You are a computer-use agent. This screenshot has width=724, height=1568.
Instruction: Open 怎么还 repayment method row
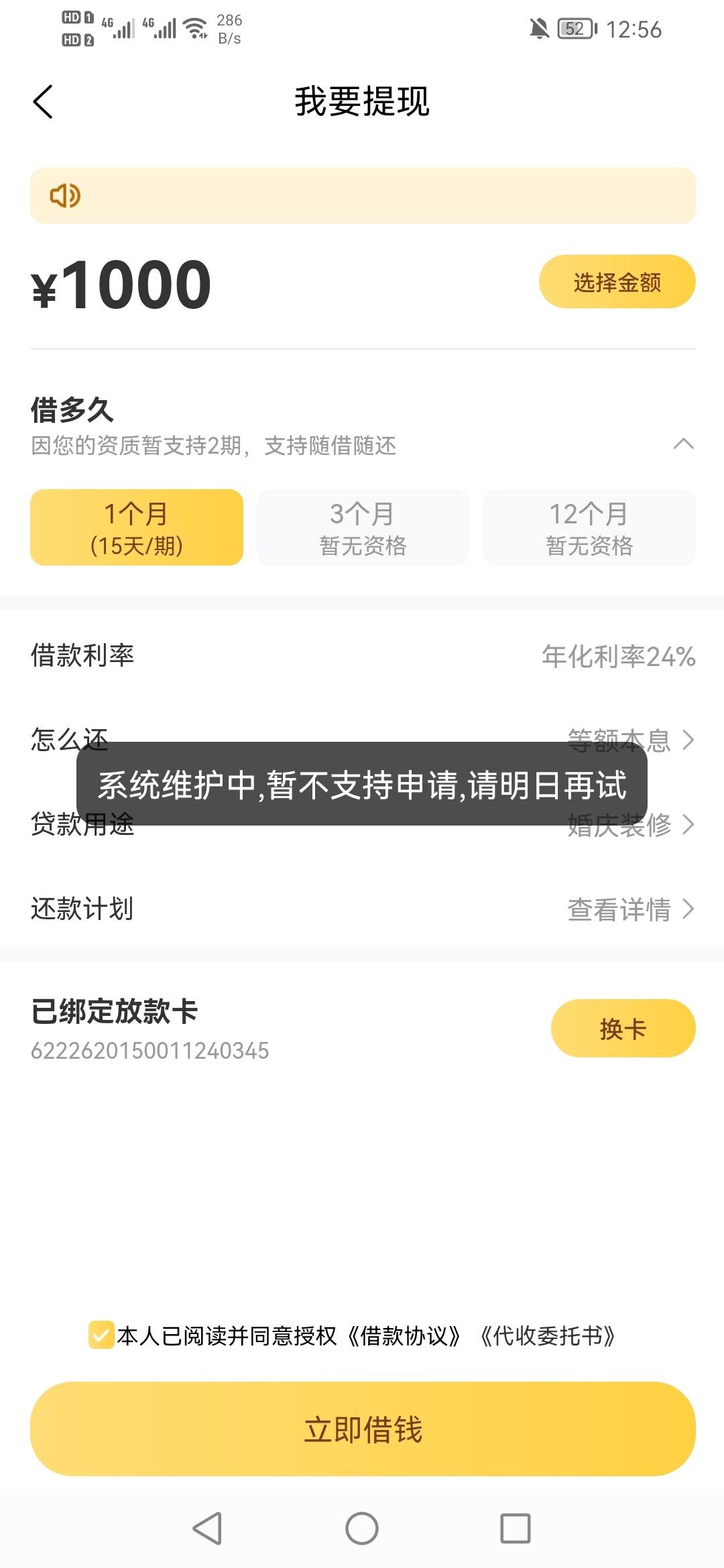[x=363, y=740]
